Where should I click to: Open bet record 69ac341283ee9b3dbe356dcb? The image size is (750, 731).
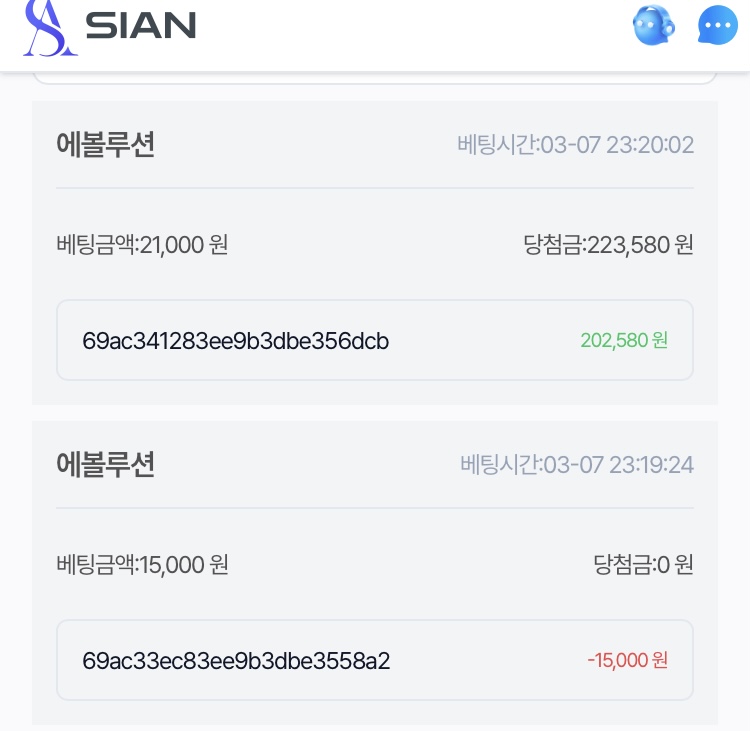[374, 341]
